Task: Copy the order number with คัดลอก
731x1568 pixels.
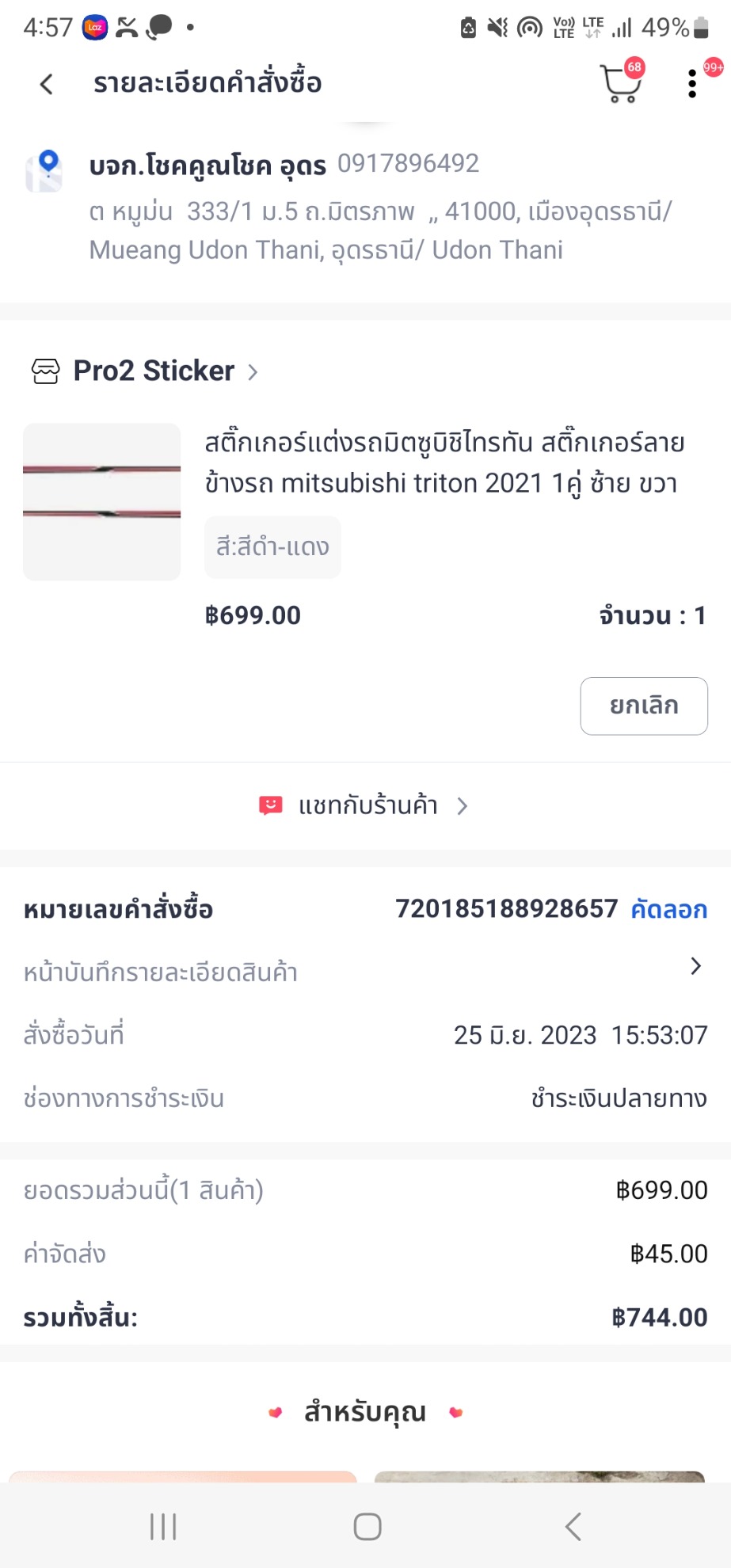Action: pos(668,909)
